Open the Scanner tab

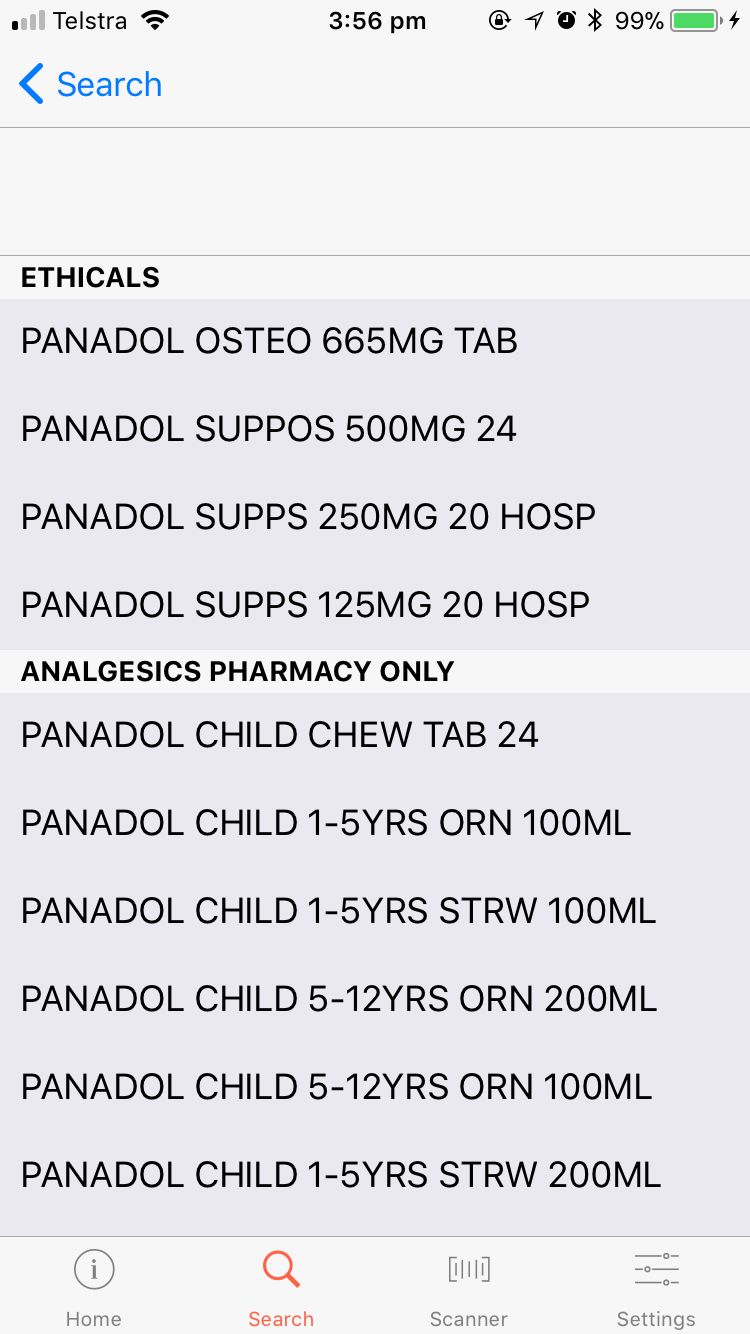point(469,1287)
